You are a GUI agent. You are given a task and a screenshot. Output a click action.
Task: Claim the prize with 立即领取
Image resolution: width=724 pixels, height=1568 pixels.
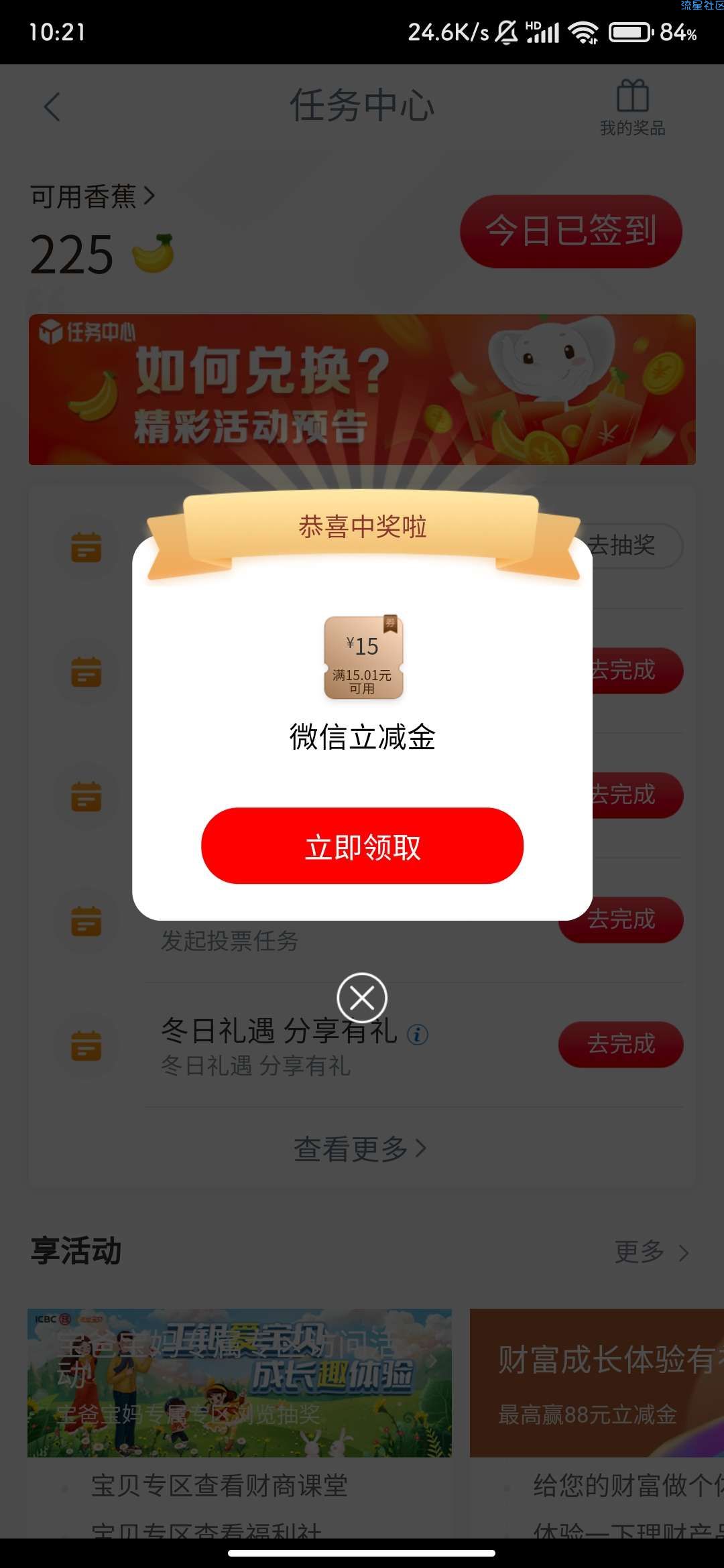tap(362, 846)
